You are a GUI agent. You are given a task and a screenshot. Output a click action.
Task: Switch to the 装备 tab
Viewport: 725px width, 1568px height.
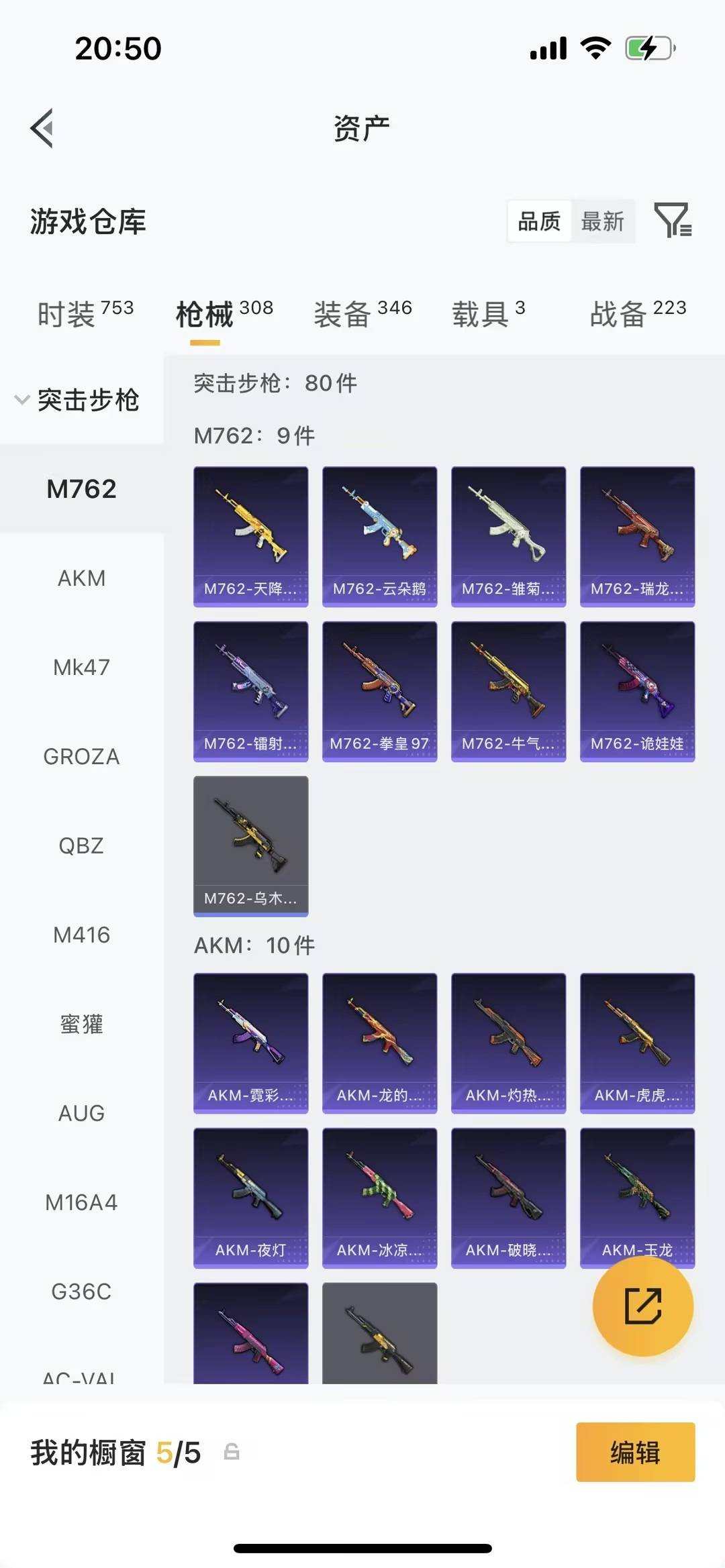(362, 313)
